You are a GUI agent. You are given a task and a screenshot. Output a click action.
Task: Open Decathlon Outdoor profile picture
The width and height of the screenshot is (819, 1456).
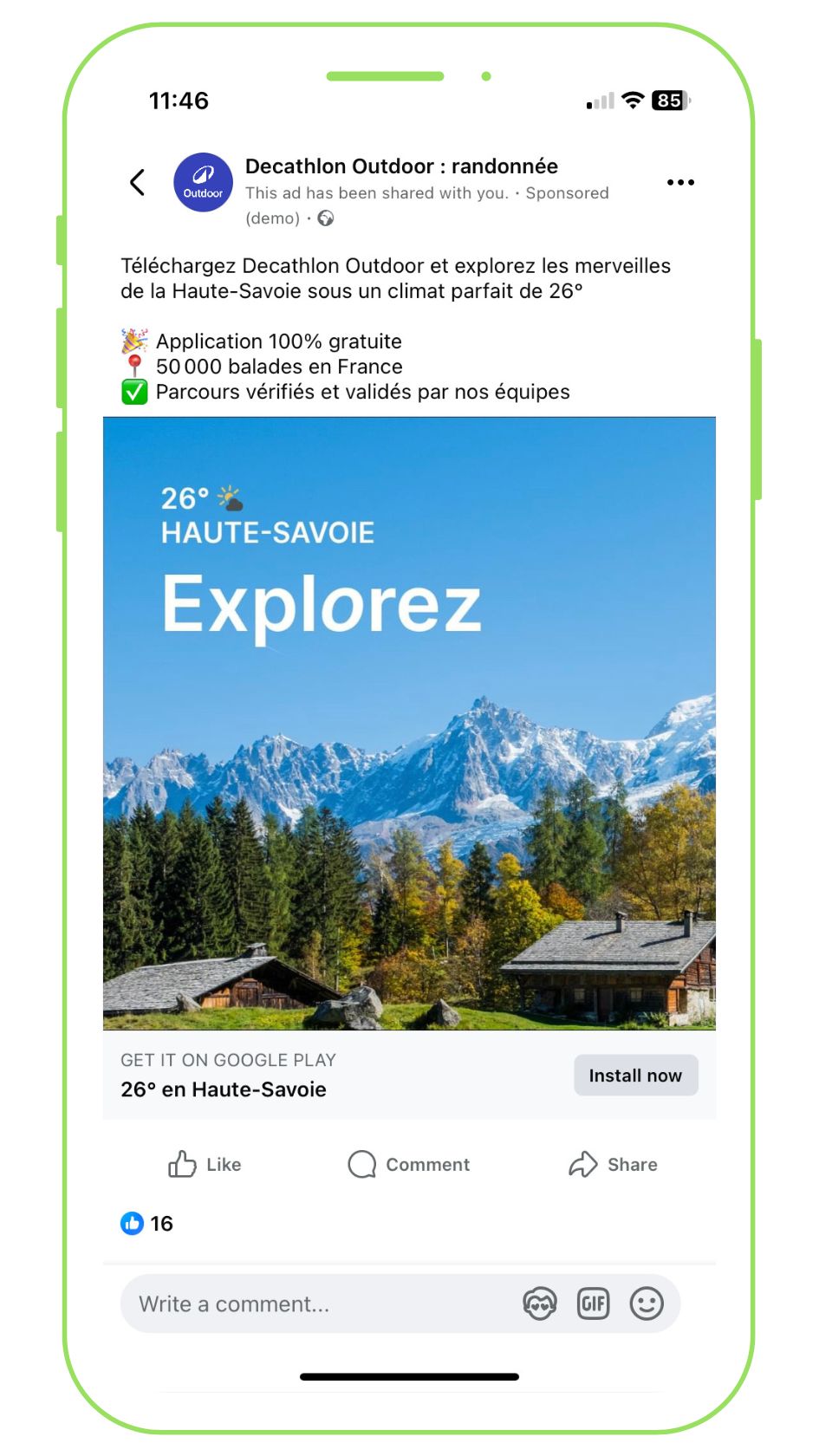[x=203, y=183]
